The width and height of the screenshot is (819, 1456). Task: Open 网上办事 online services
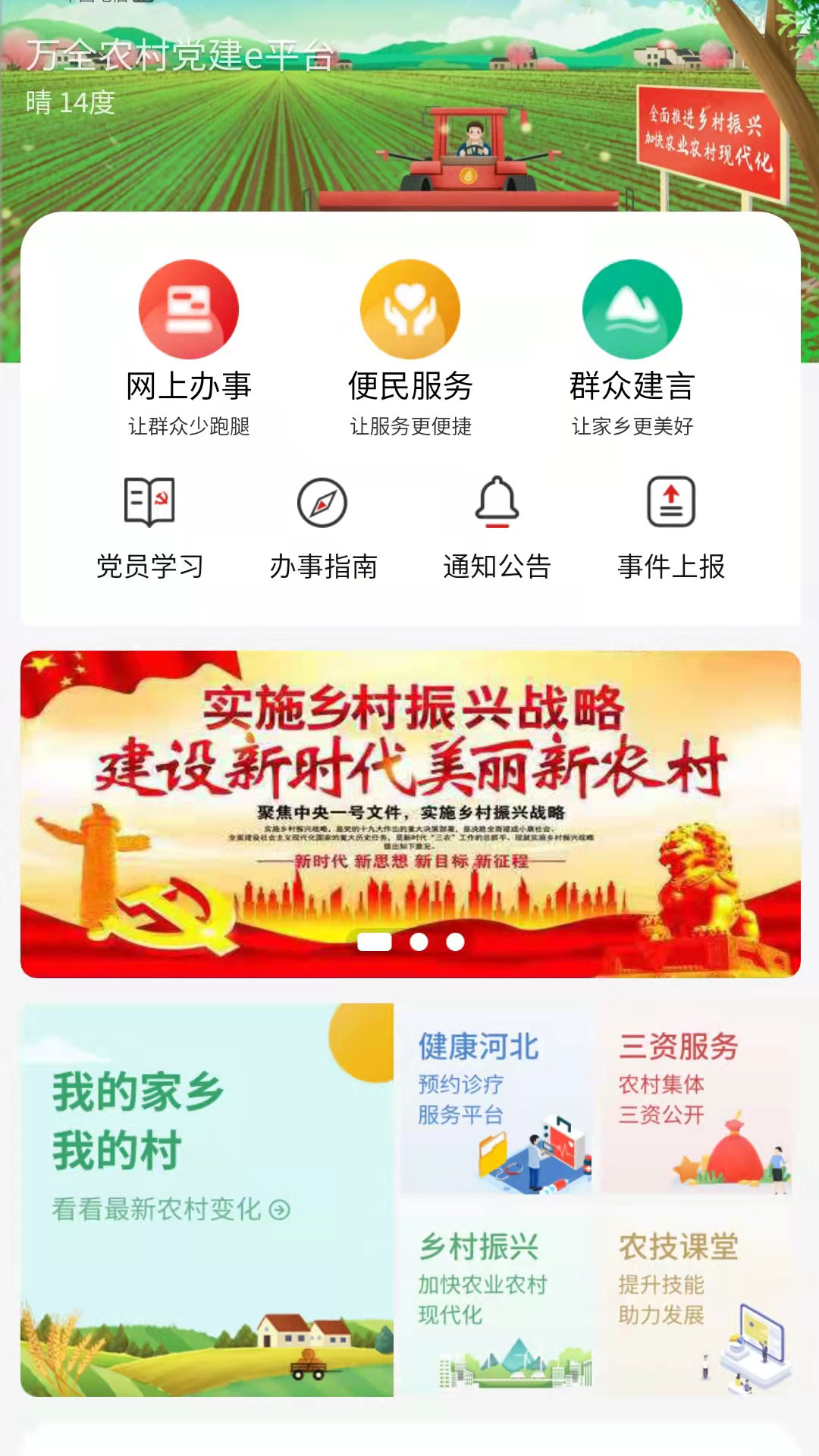tap(189, 349)
